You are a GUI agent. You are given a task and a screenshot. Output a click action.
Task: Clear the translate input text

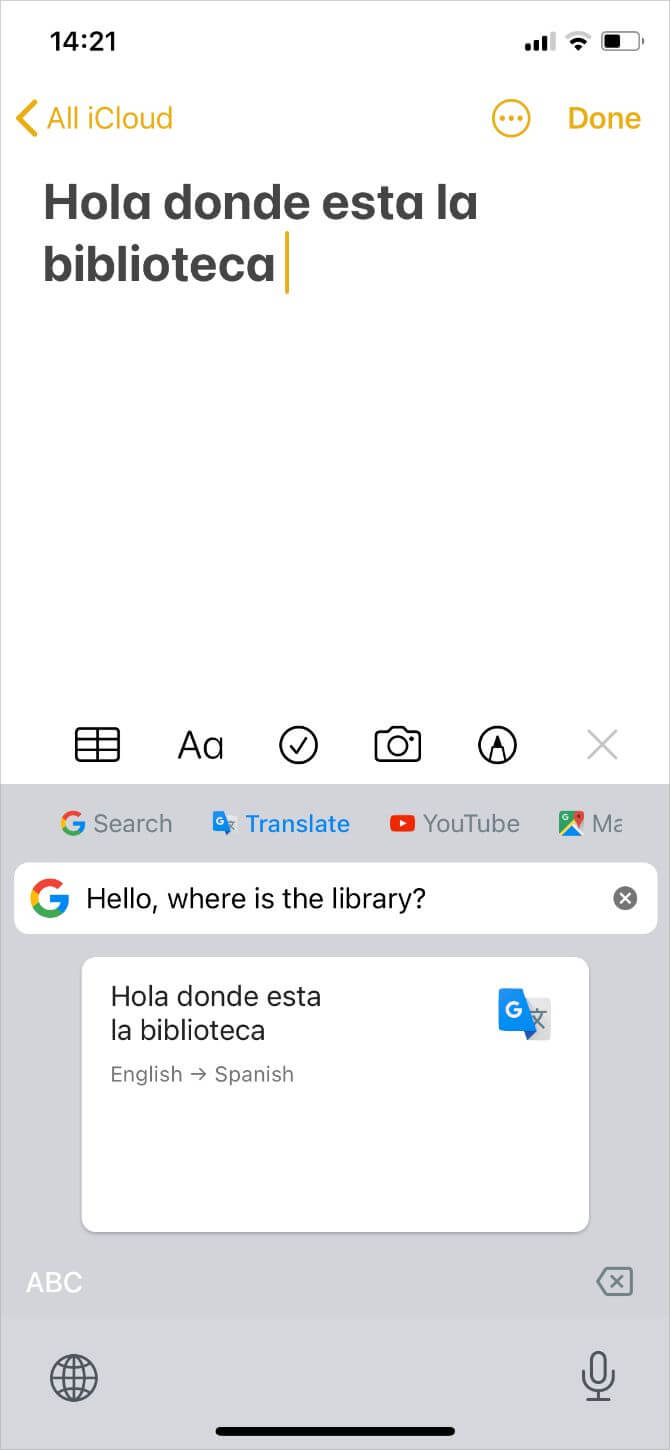click(x=625, y=898)
